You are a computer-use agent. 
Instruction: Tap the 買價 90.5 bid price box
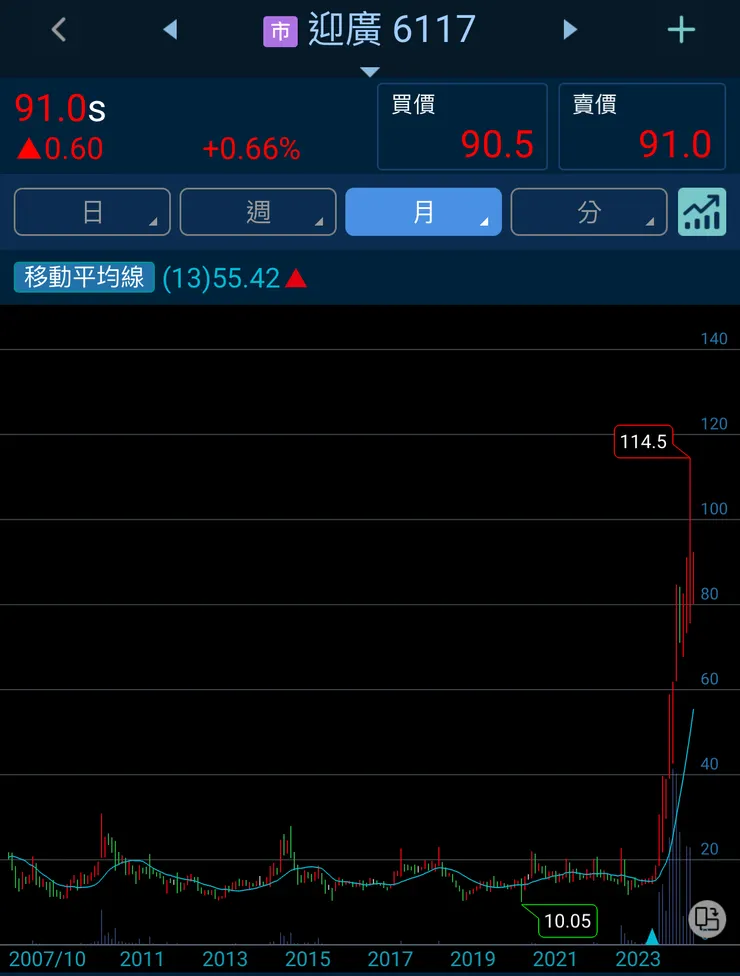(x=462, y=127)
